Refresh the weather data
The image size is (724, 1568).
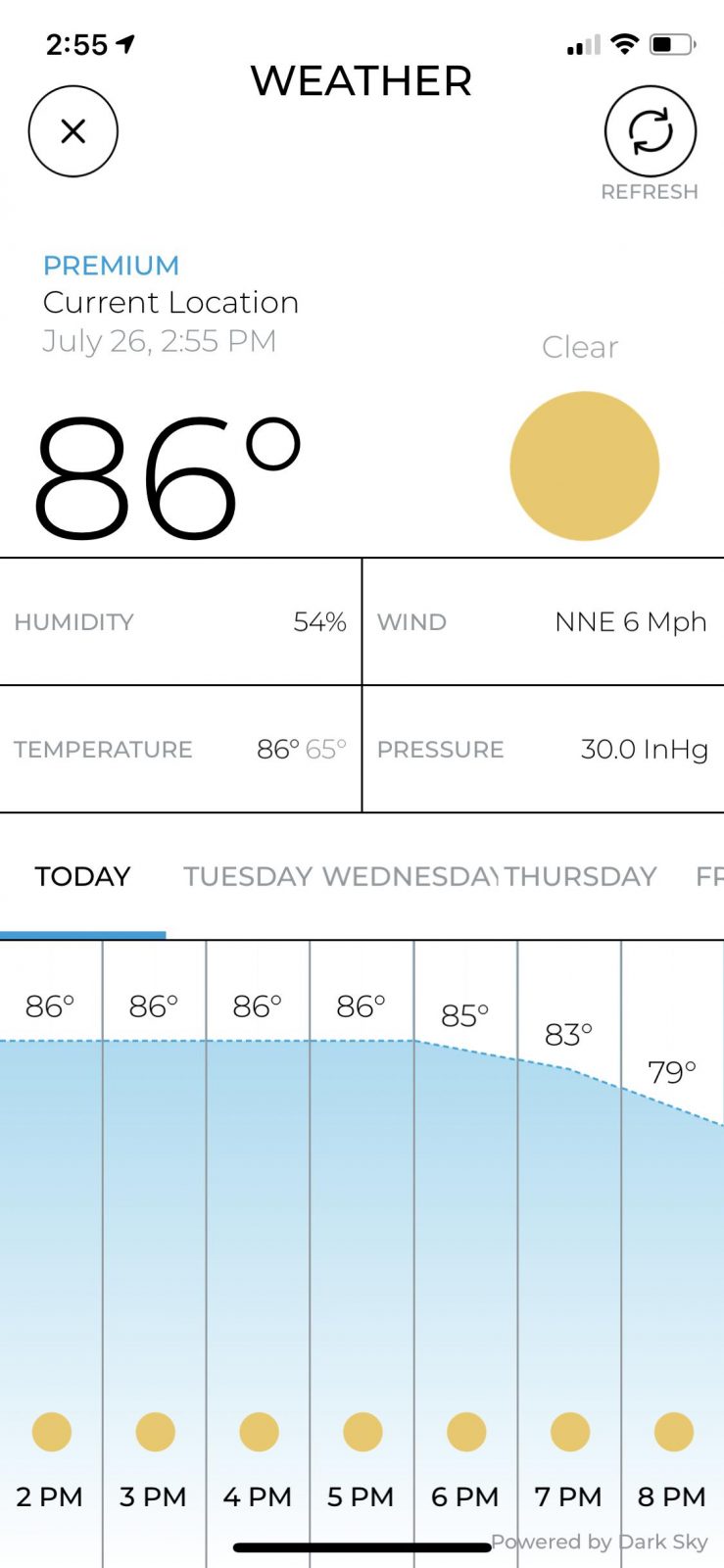pos(651,131)
